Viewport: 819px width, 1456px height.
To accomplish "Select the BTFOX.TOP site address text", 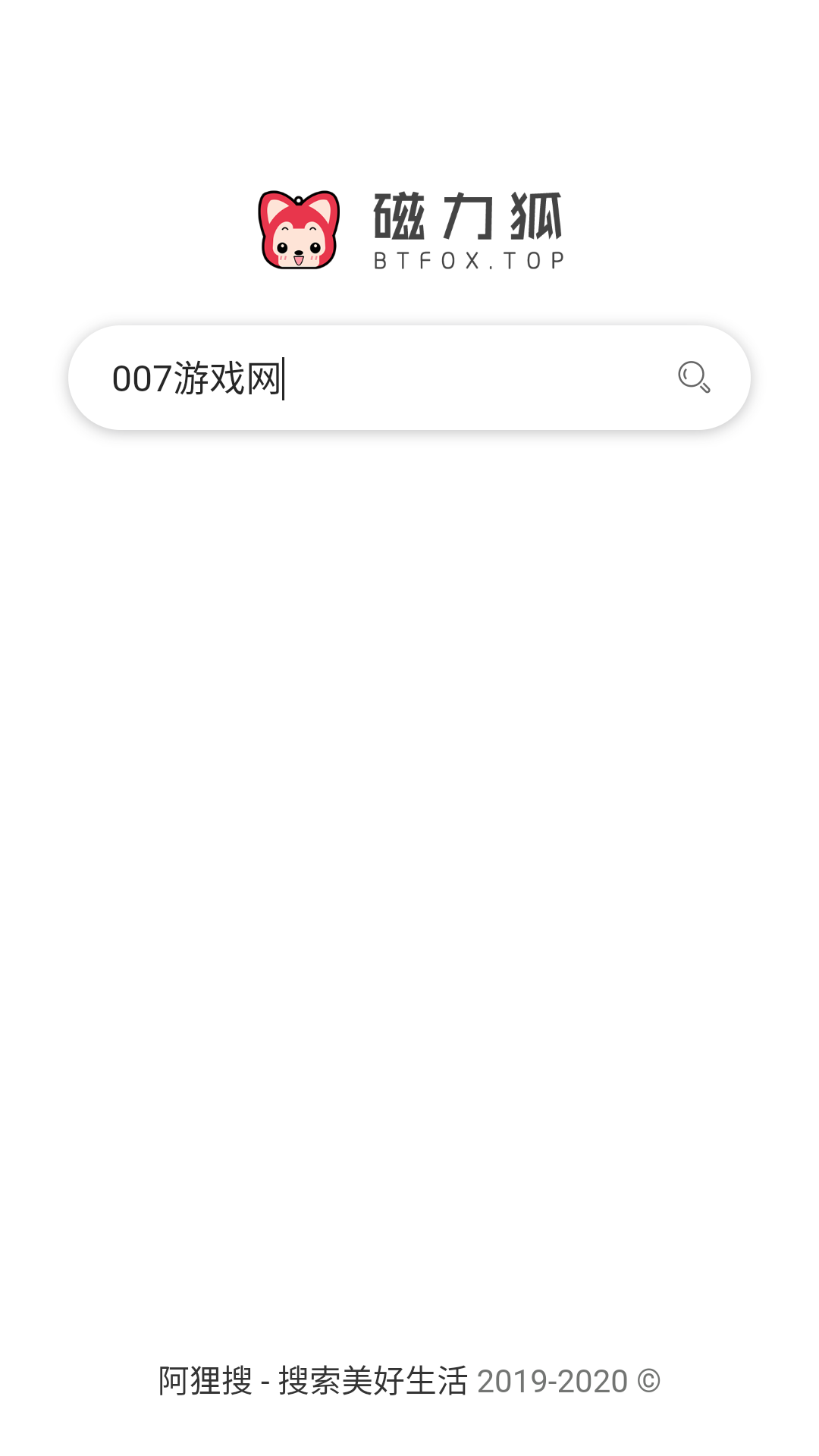I will point(467,261).
